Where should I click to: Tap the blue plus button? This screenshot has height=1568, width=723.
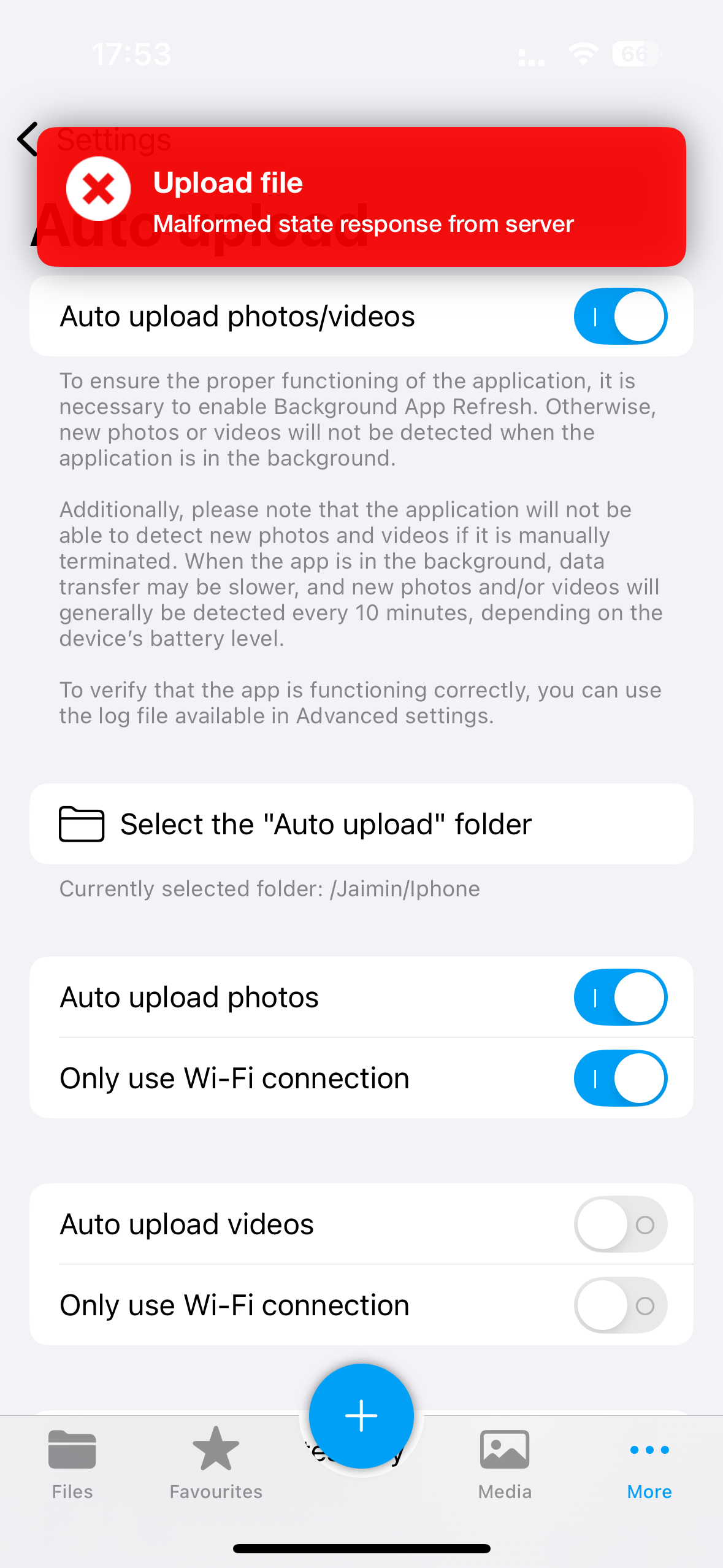point(361,1416)
